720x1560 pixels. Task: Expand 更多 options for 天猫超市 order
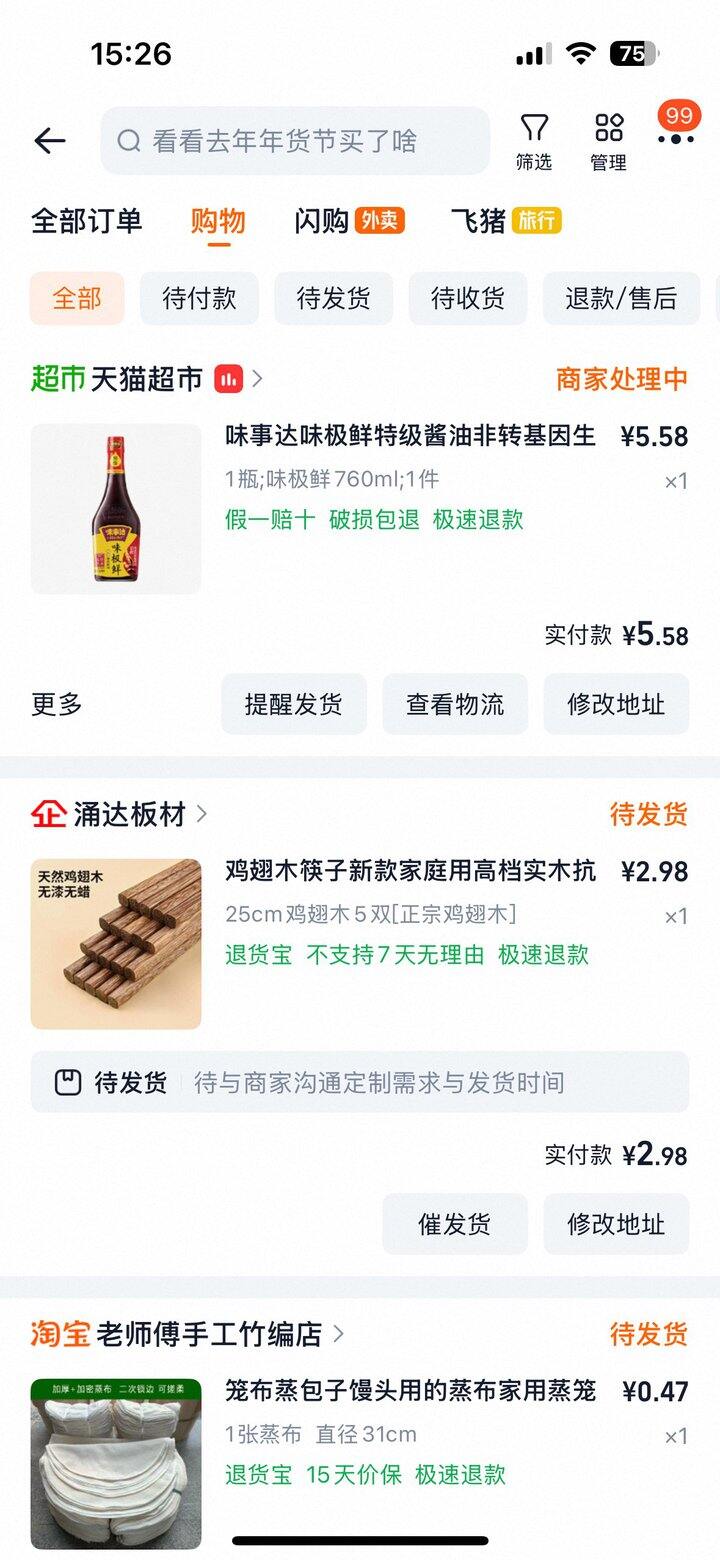(x=57, y=704)
